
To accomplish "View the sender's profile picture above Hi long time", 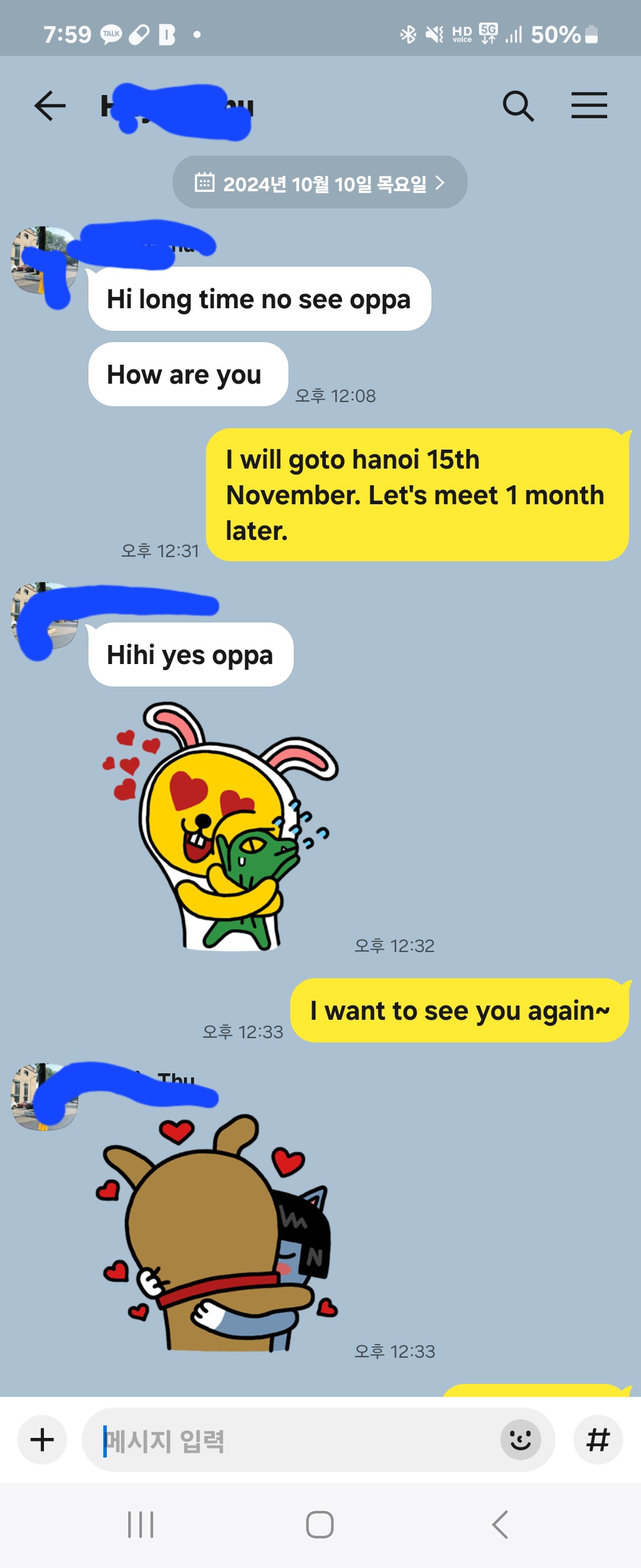I will (x=44, y=260).
